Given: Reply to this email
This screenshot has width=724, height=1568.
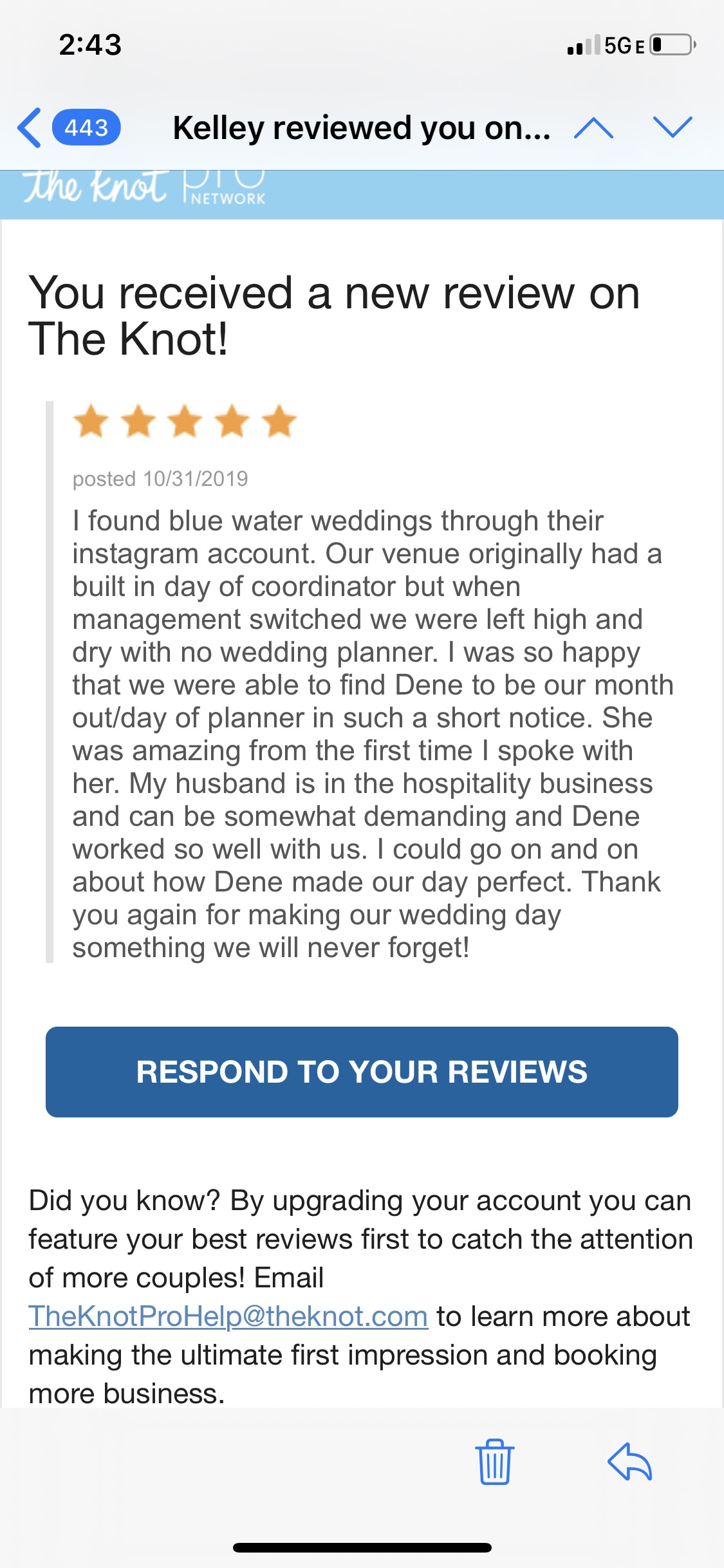Looking at the screenshot, I should click(630, 1461).
